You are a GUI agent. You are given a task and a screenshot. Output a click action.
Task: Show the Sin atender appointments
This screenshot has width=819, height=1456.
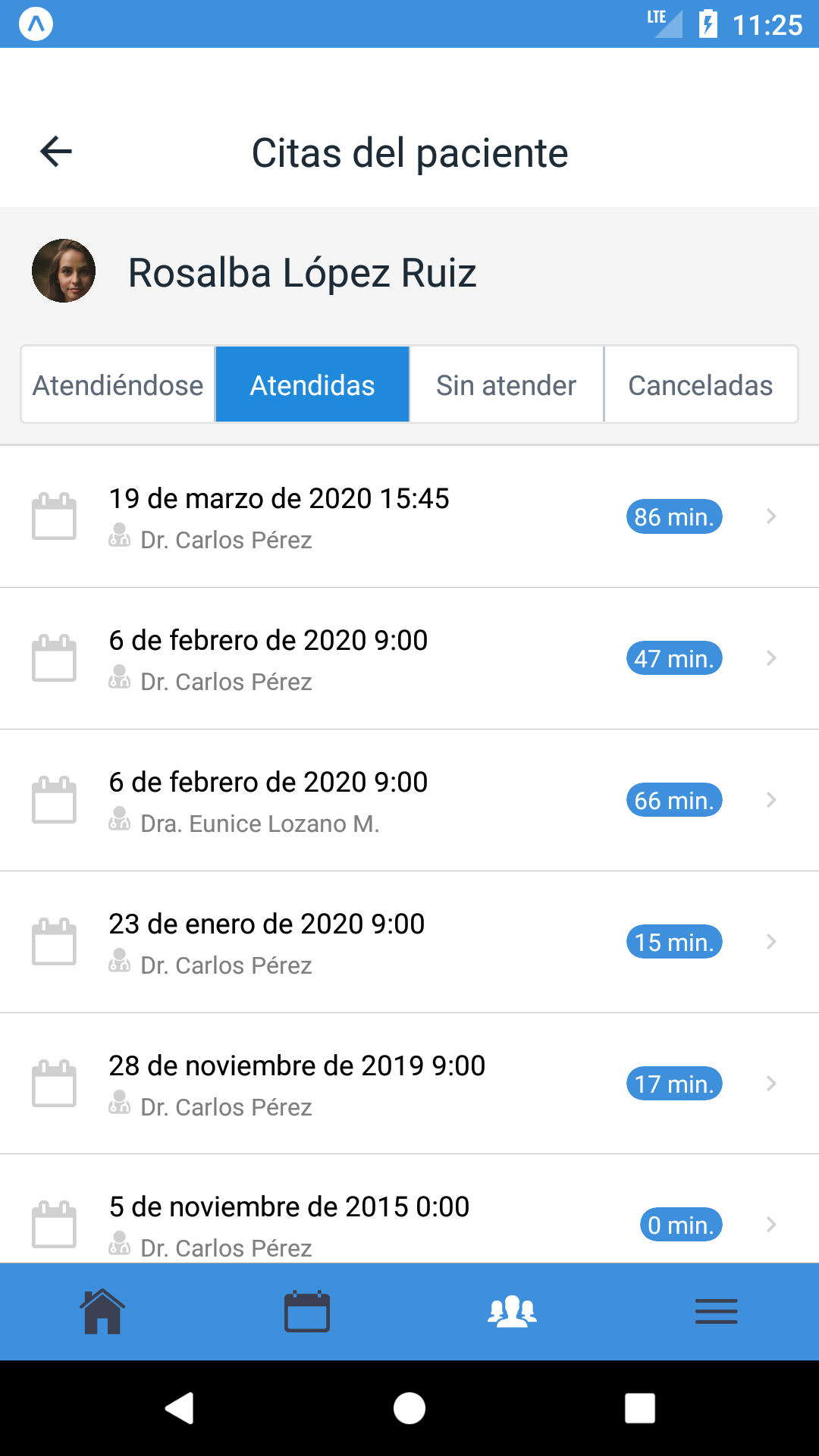[507, 384]
